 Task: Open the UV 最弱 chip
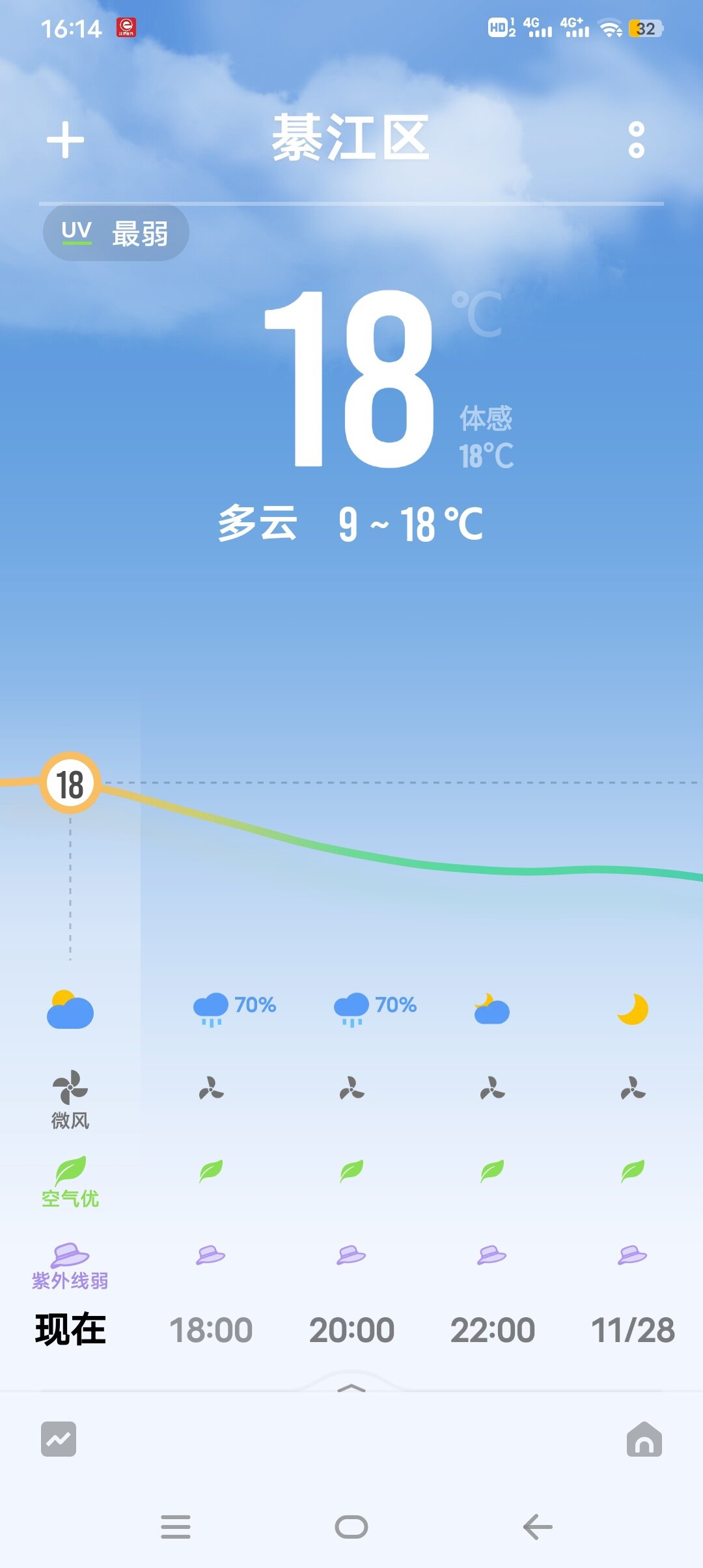pyautogui.click(x=116, y=232)
